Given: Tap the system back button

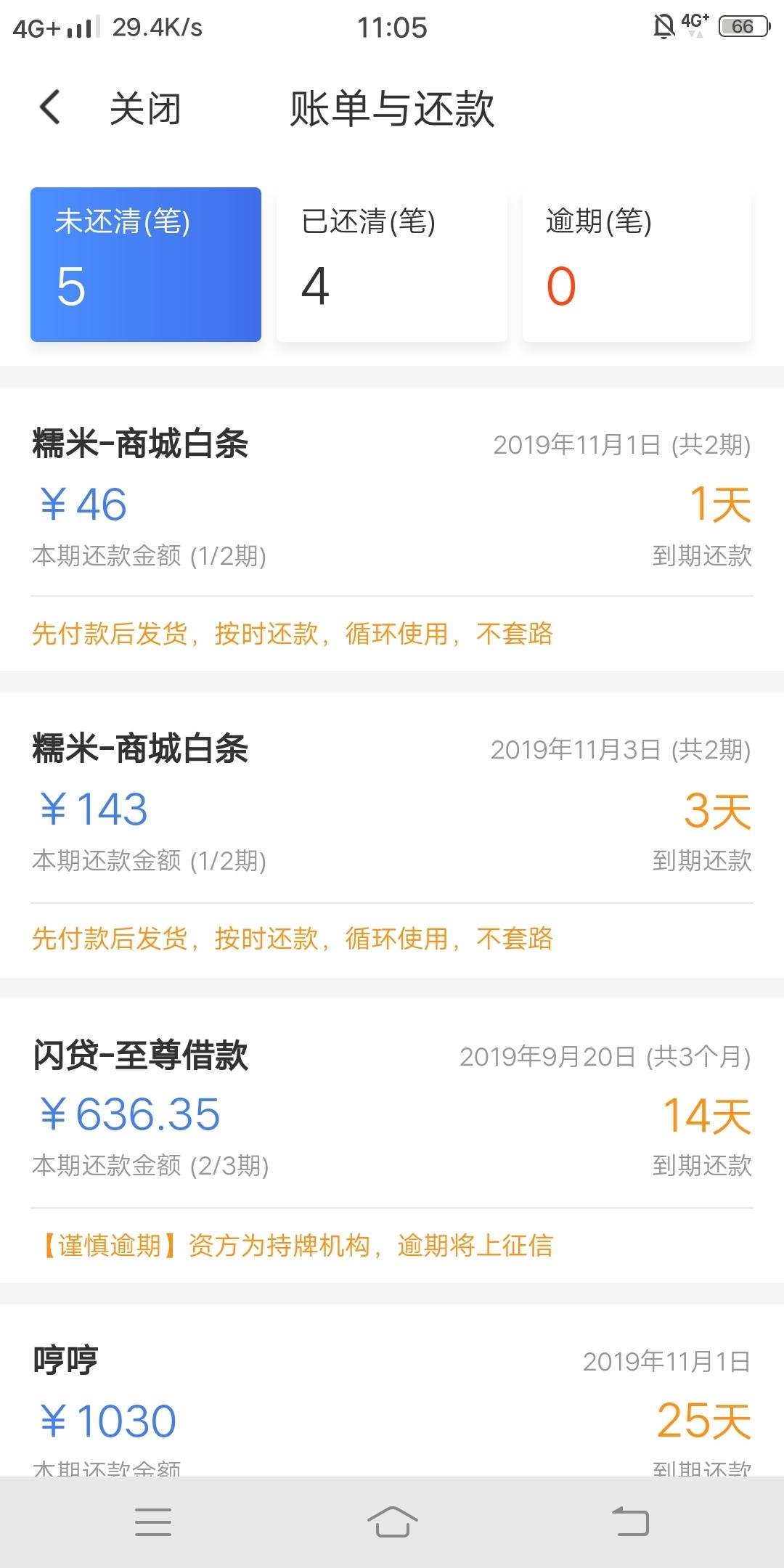Looking at the screenshot, I should click(630, 1522).
